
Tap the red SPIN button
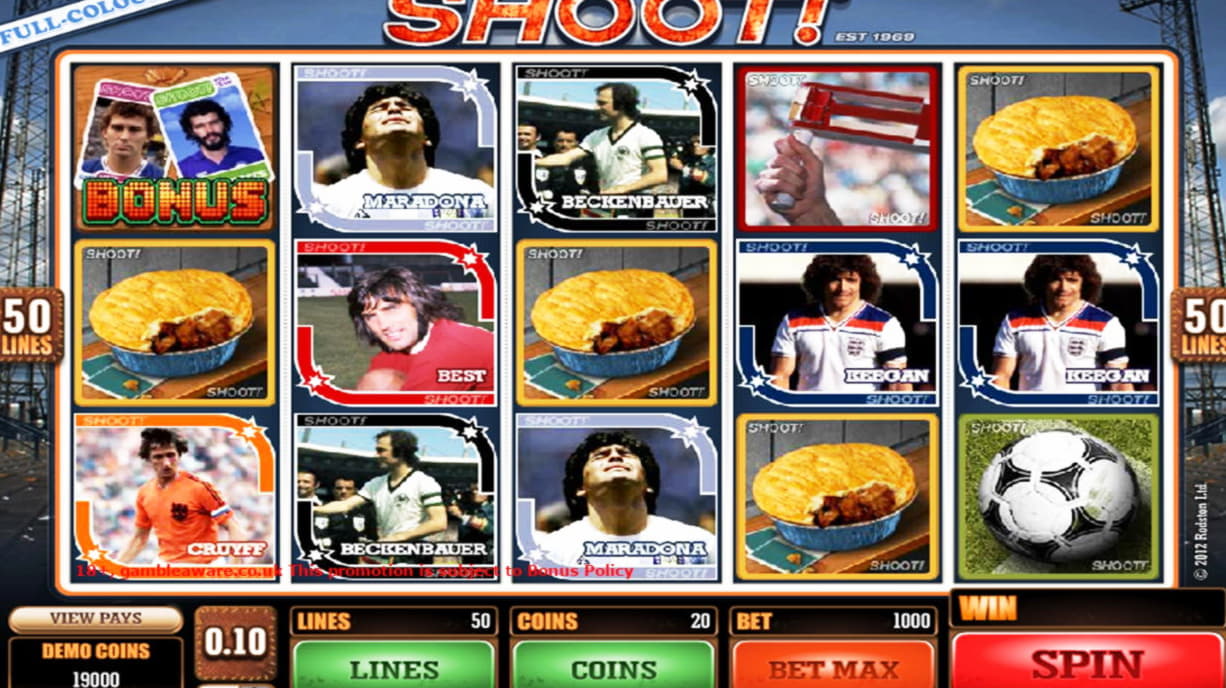tap(1087, 663)
